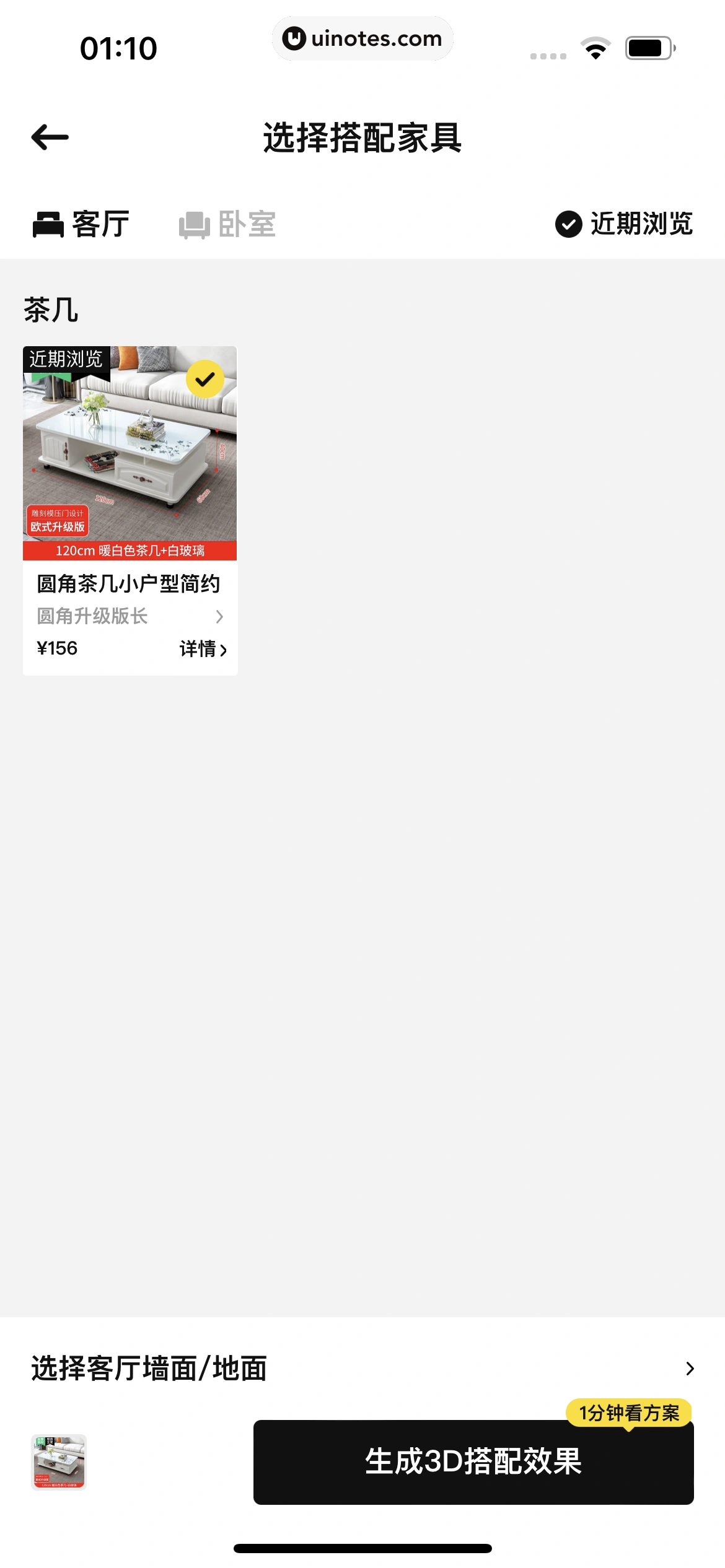Click the 卧室 bedroom furniture icon

196,225
